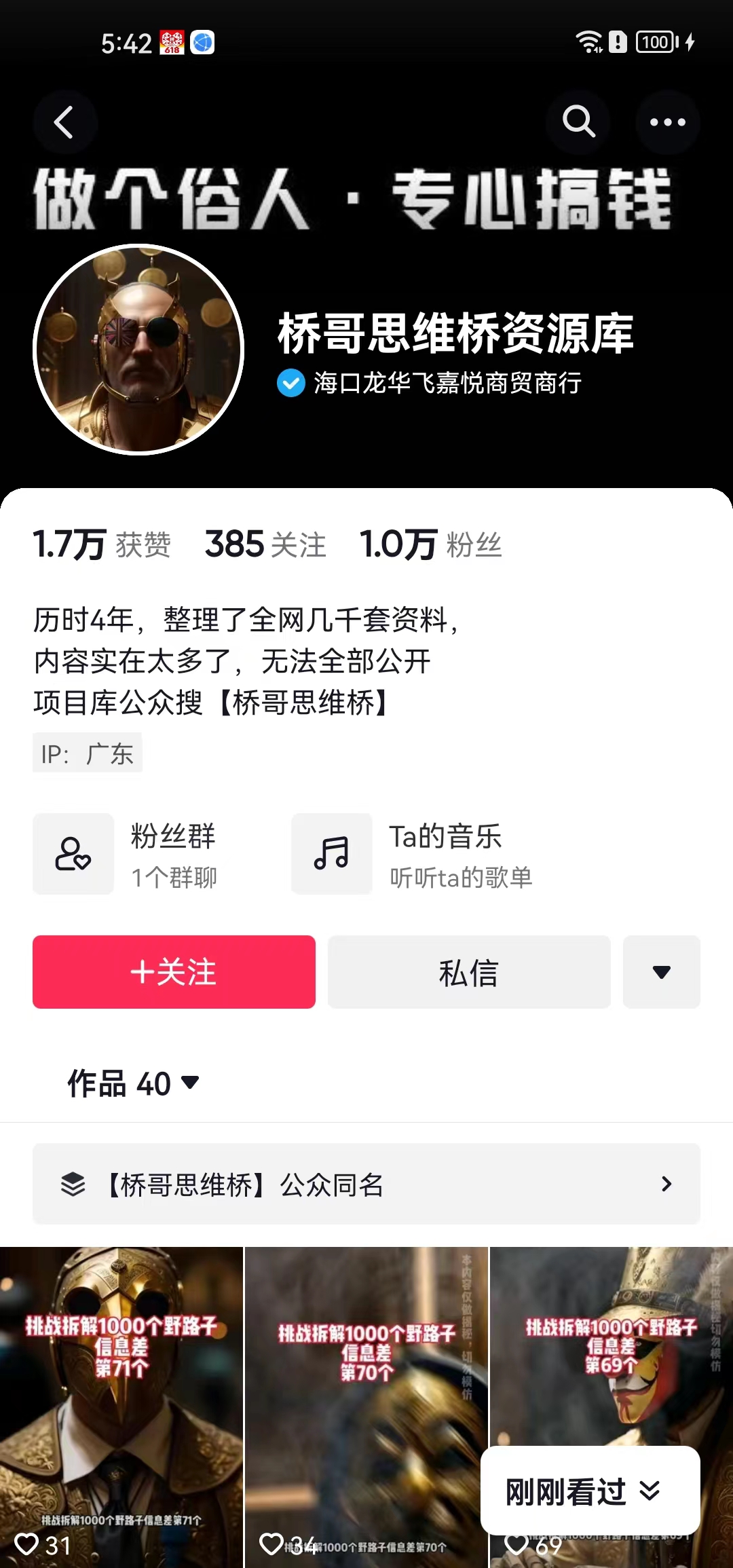Tap the IP 广东 location tag
The width and height of the screenshot is (733, 1568).
(x=87, y=753)
